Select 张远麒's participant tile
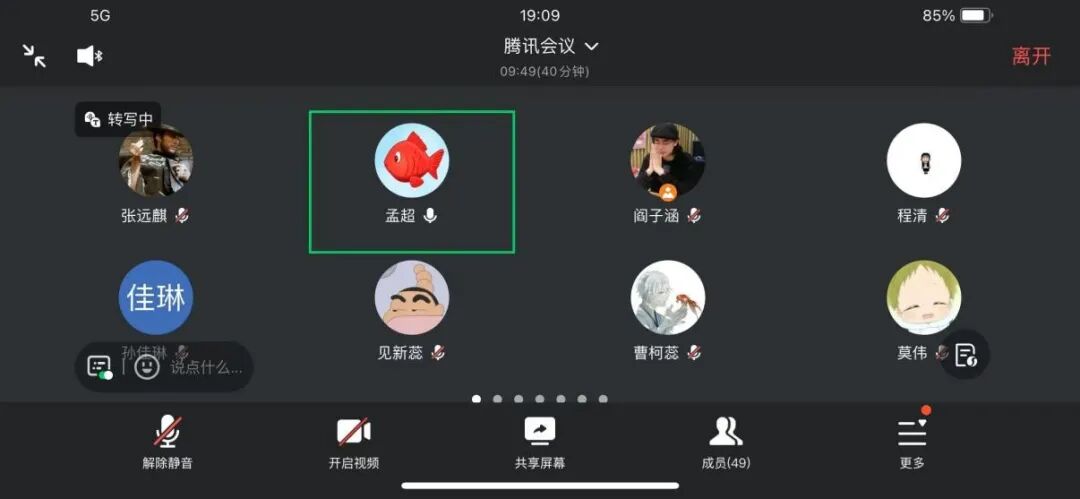 pos(156,172)
